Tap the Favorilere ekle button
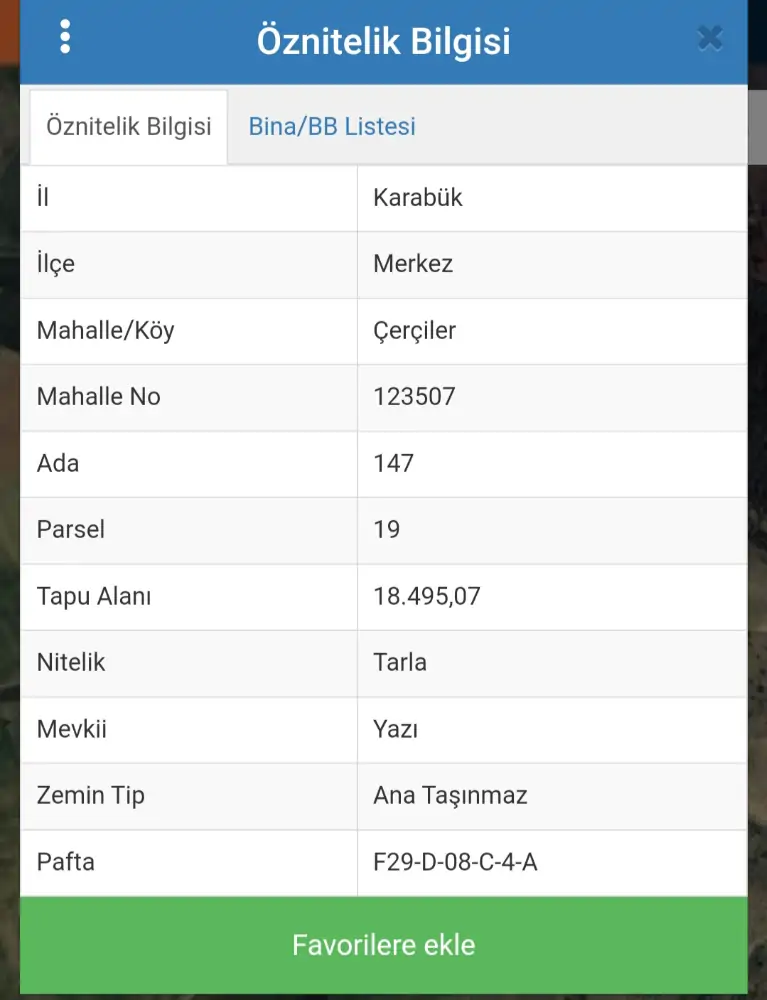Image resolution: width=767 pixels, height=1000 pixels. coord(383,945)
